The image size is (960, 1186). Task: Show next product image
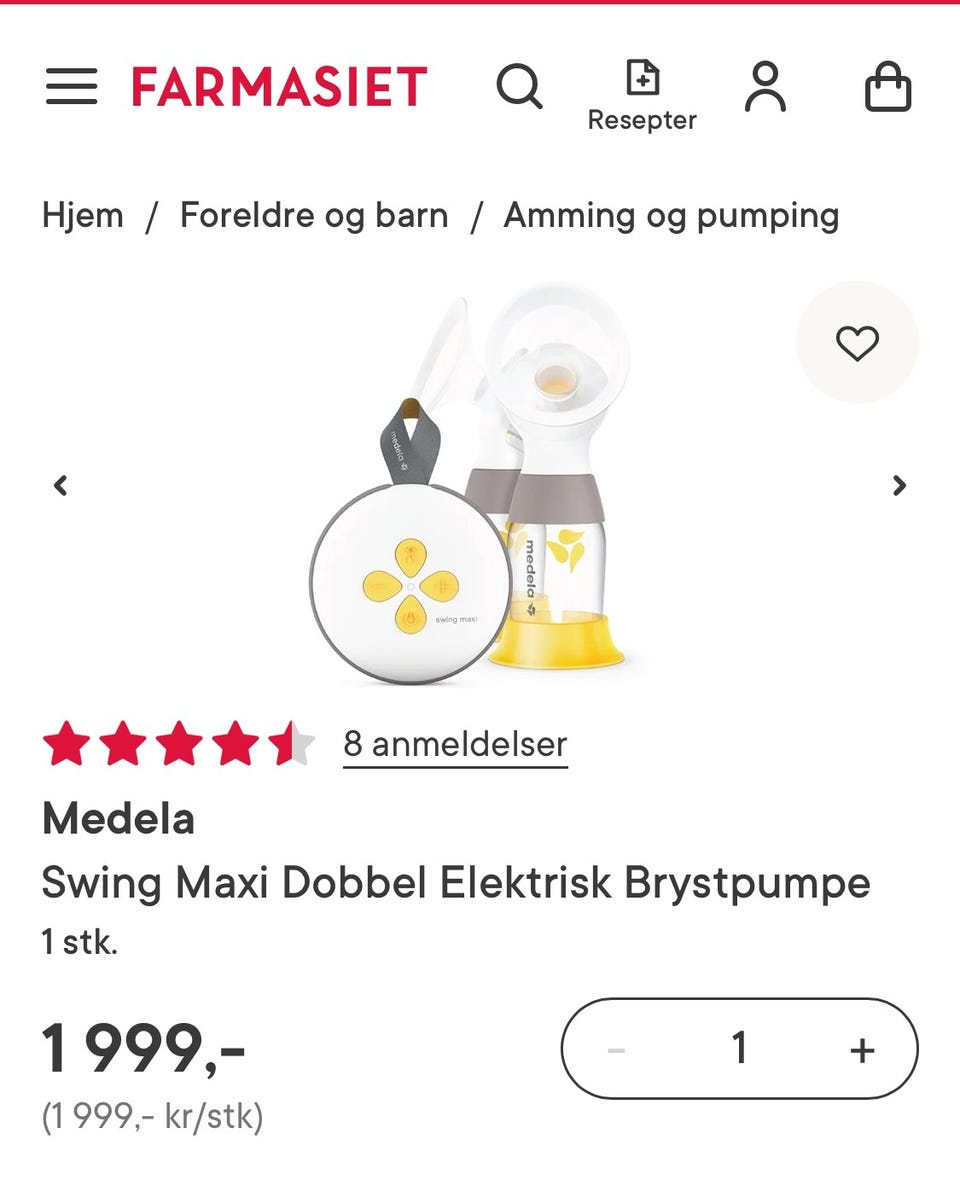(900, 486)
